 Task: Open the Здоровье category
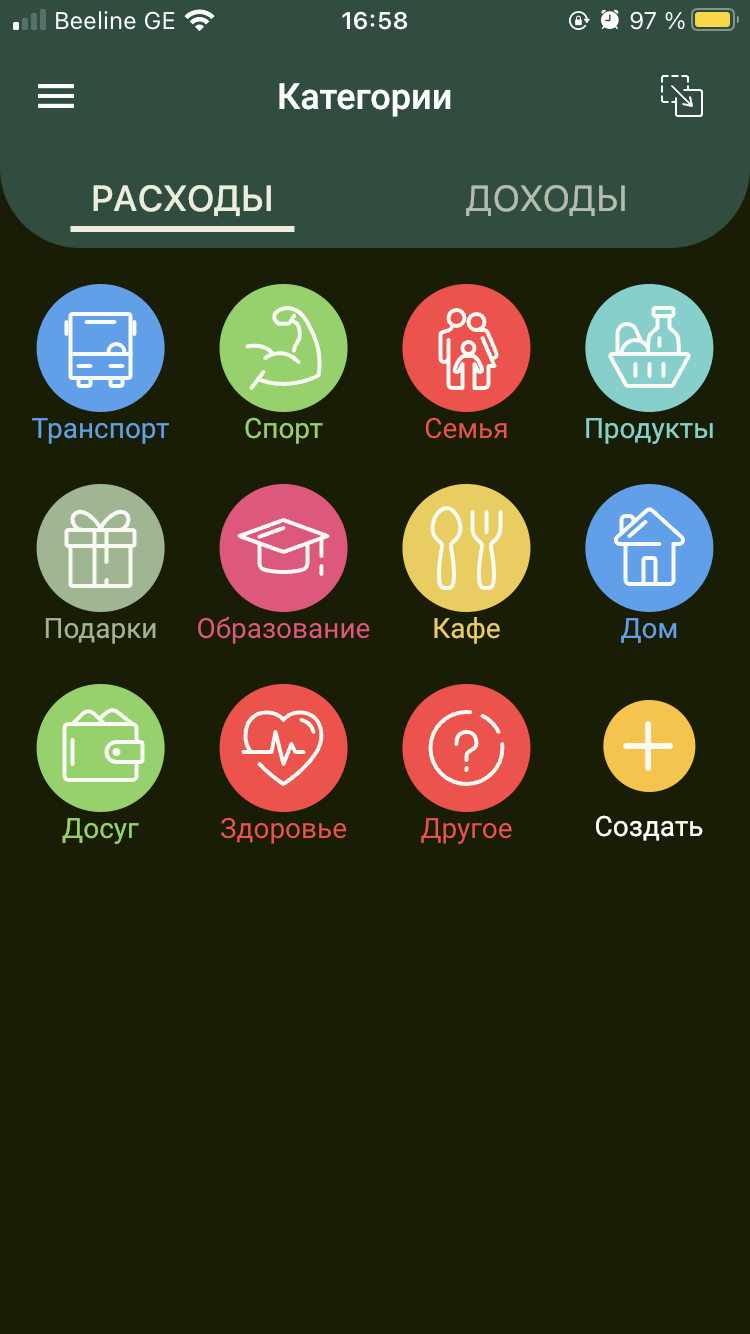click(x=283, y=748)
